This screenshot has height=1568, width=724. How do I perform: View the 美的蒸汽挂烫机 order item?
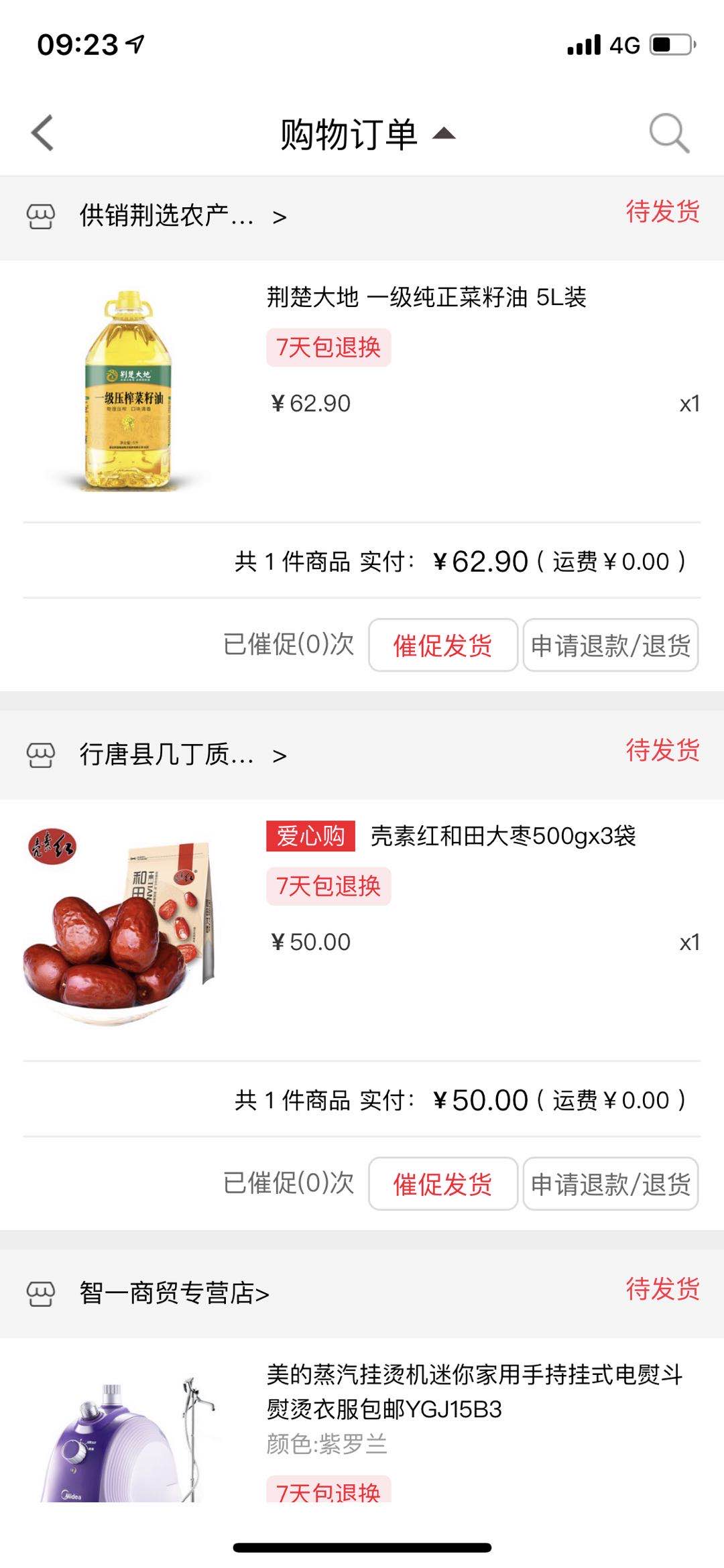[473, 1392]
